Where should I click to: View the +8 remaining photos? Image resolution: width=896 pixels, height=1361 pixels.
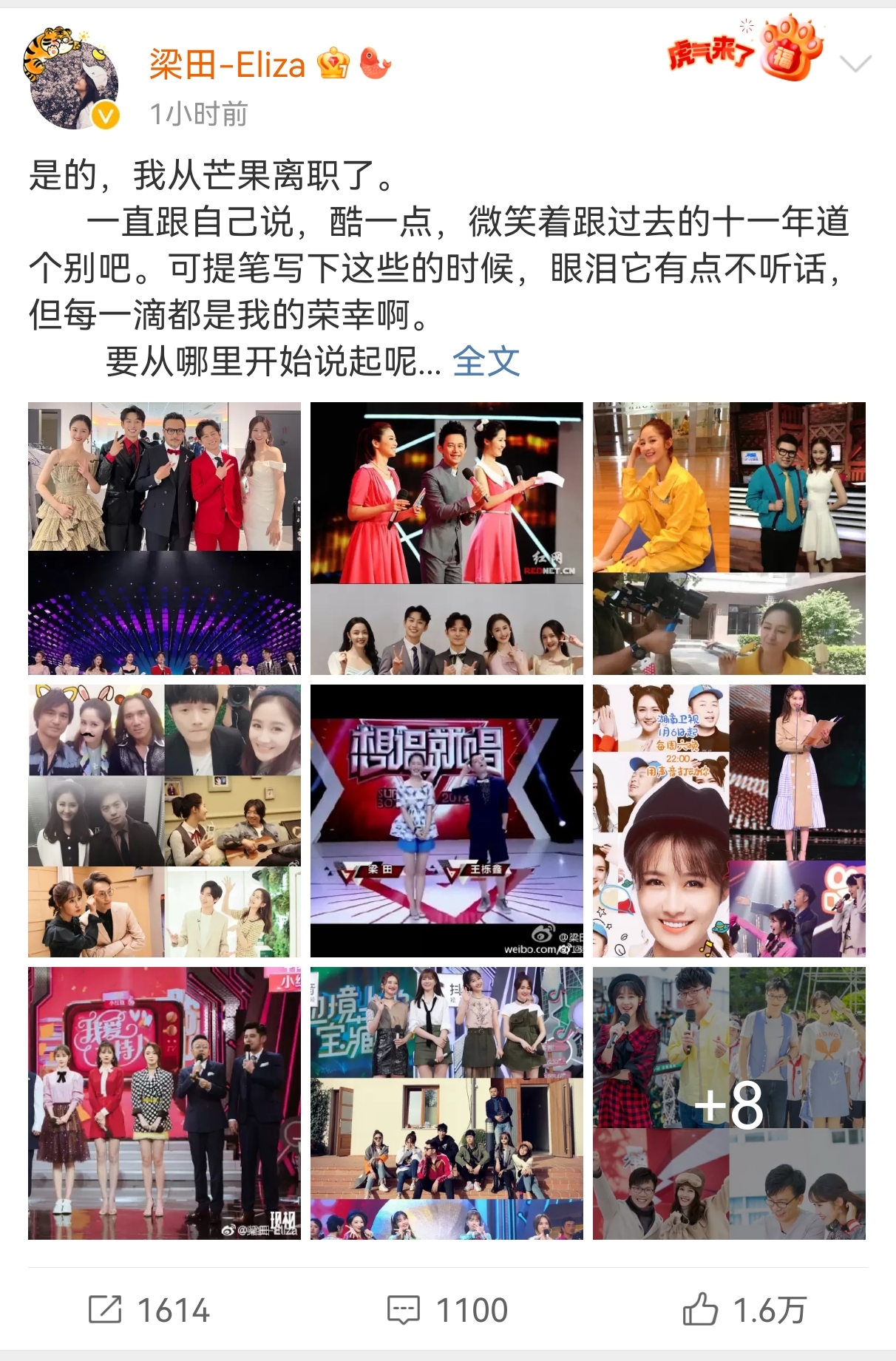[x=729, y=1103]
